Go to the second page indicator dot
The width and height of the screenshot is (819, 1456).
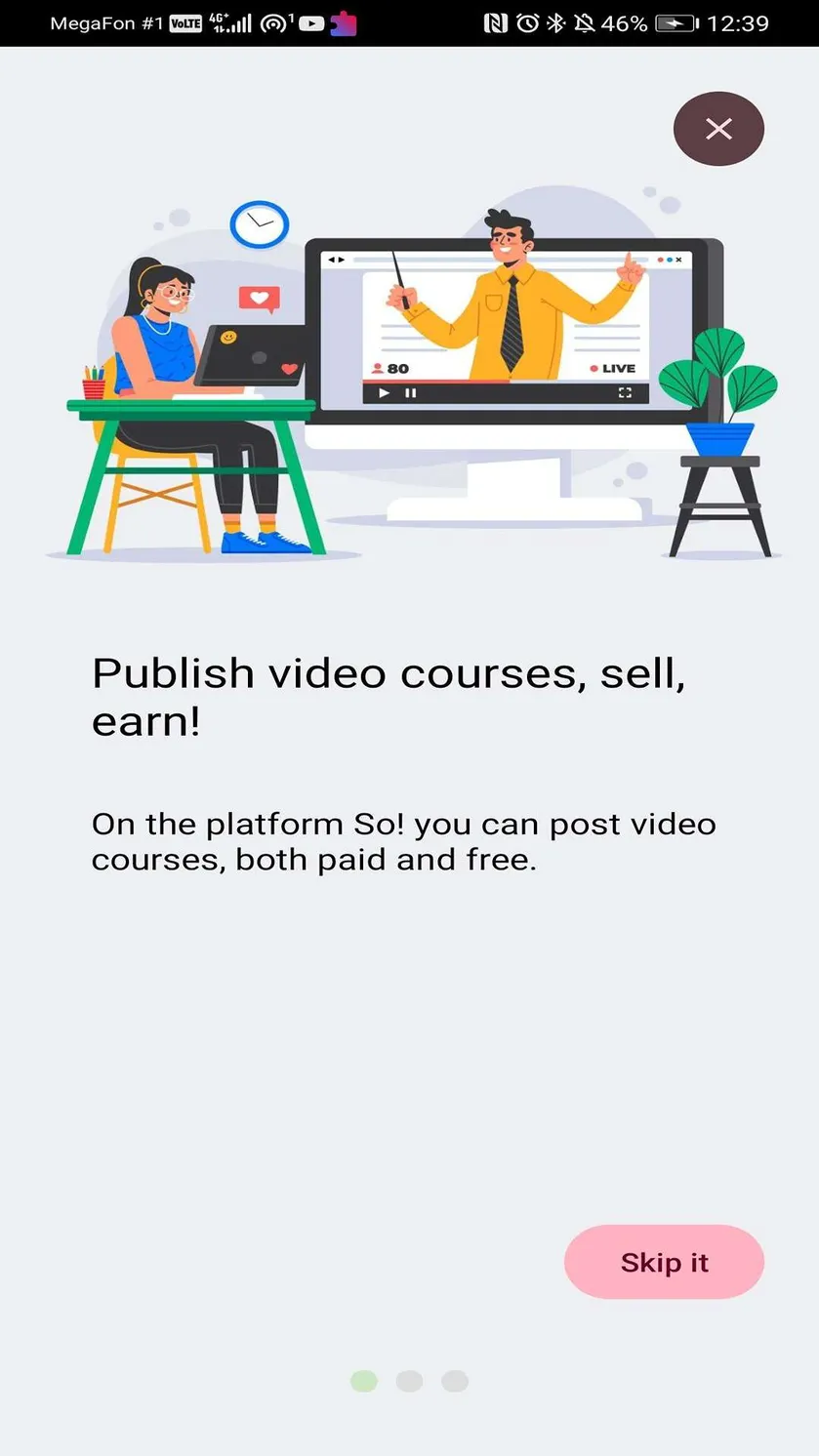click(409, 1381)
